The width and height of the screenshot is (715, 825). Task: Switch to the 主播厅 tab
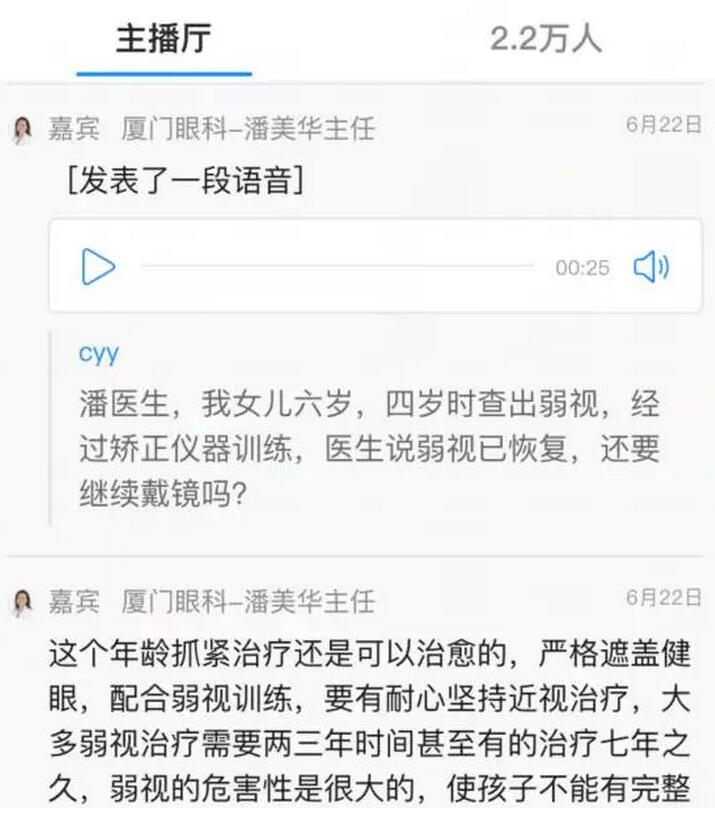164,38
